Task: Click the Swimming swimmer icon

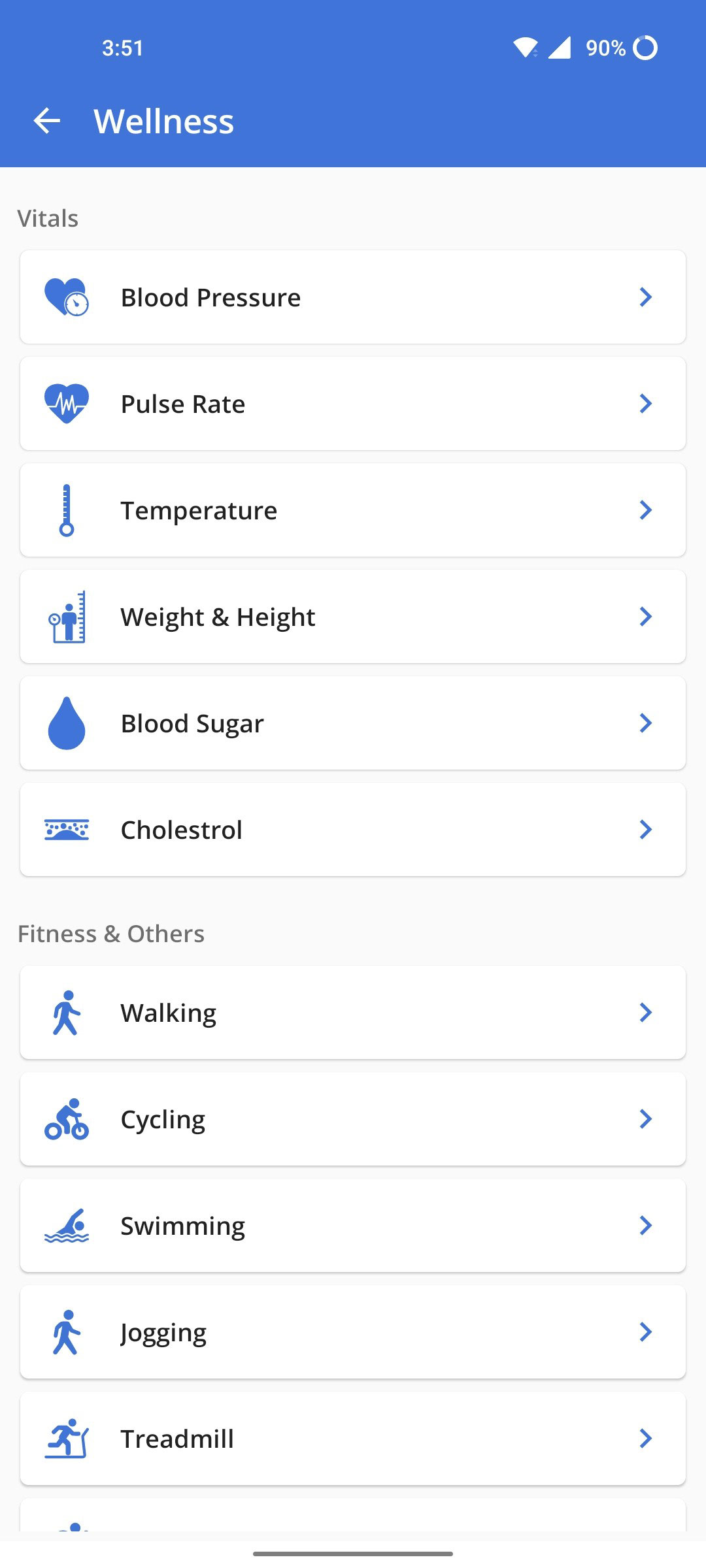Action: (x=67, y=1226)
